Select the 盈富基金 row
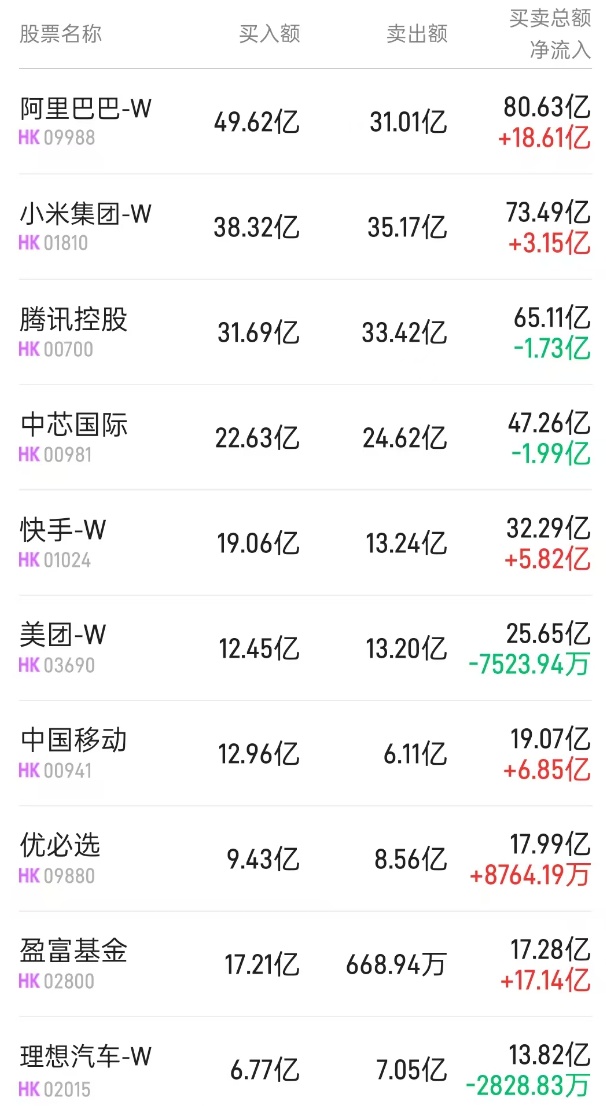 [74, 951]
